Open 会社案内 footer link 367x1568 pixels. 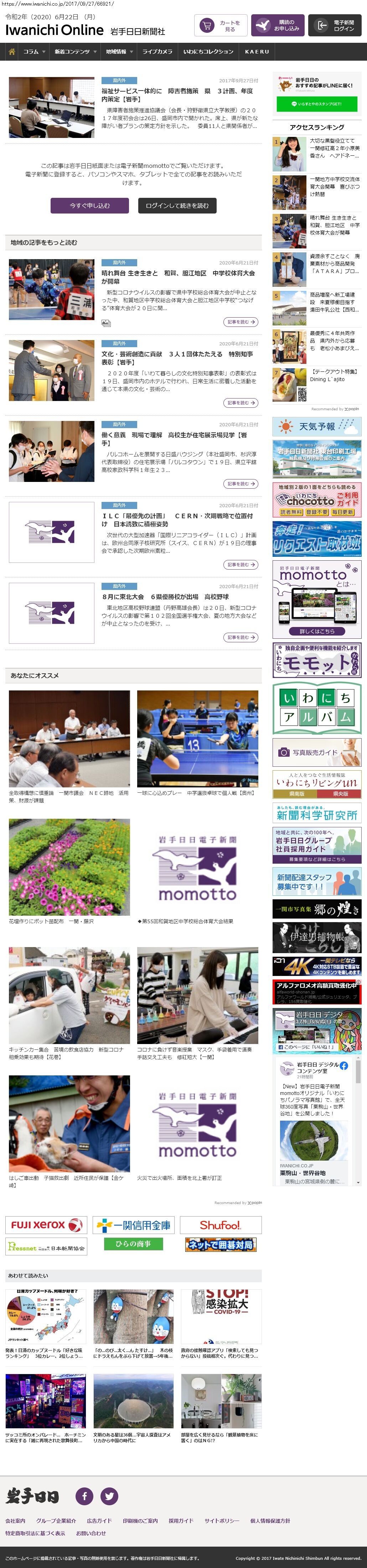[x=16, y=1521]
